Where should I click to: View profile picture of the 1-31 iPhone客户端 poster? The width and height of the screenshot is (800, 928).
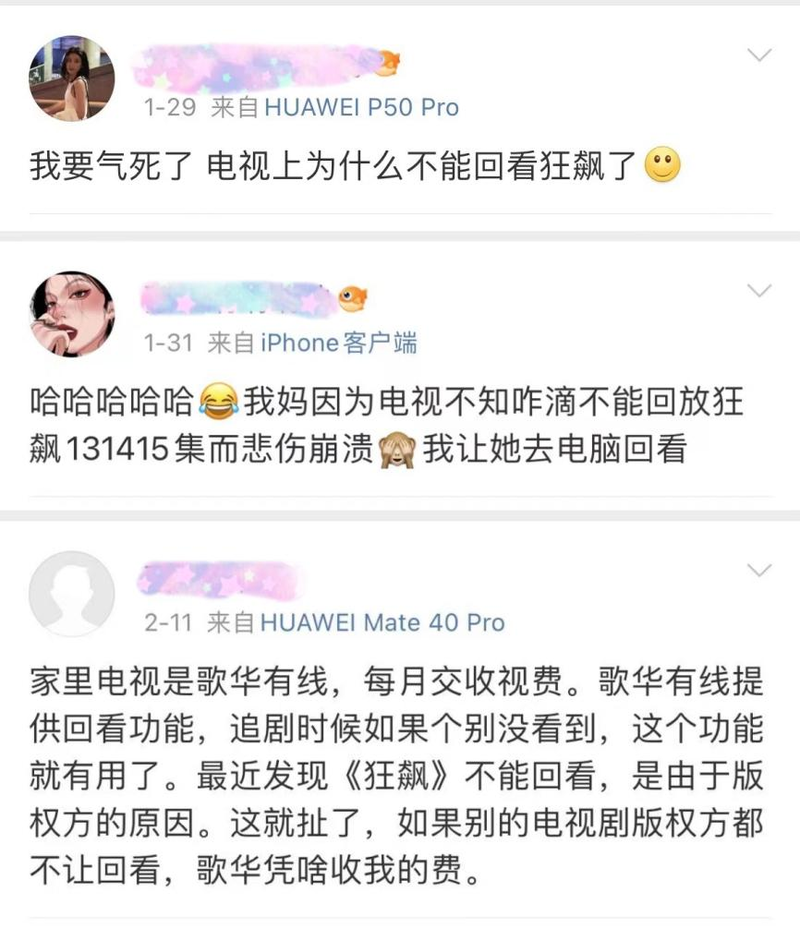(x=71, y=314)
